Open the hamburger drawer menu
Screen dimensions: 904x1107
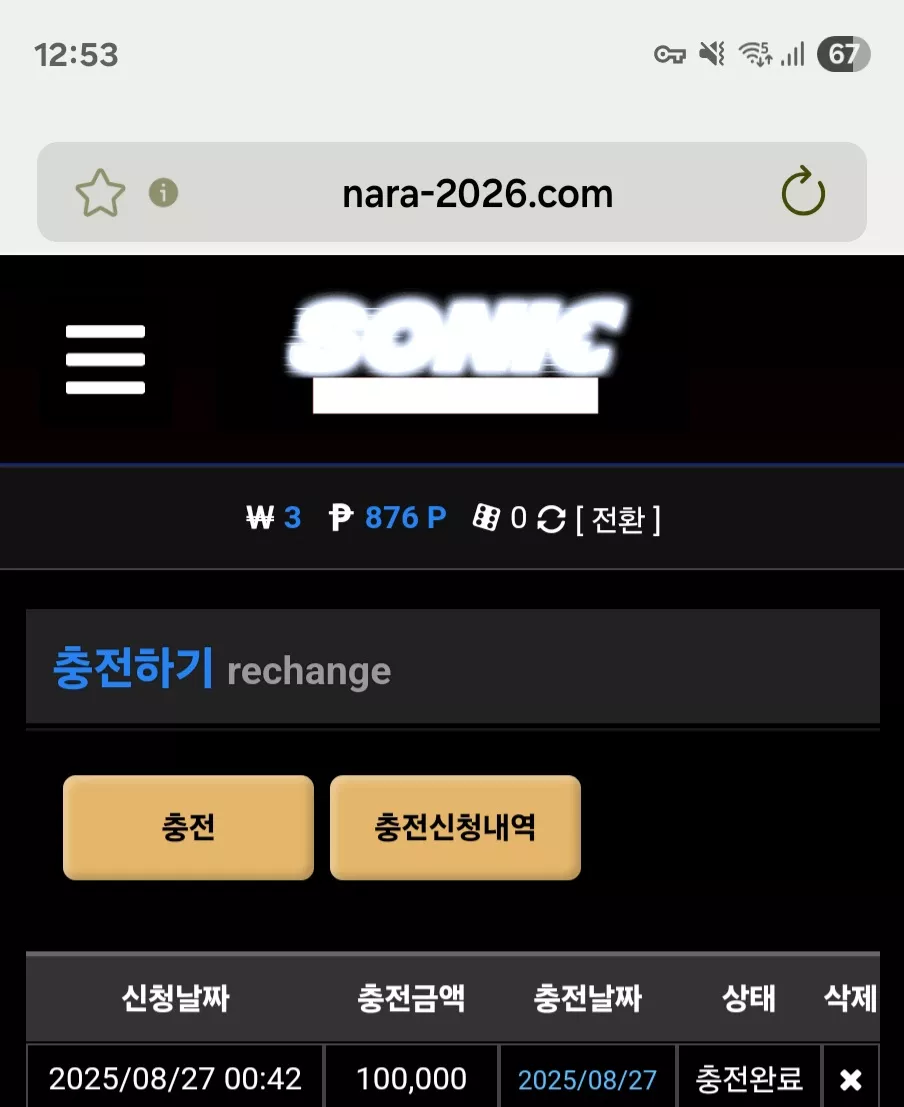pyautogui.click(x=105, y=359)
